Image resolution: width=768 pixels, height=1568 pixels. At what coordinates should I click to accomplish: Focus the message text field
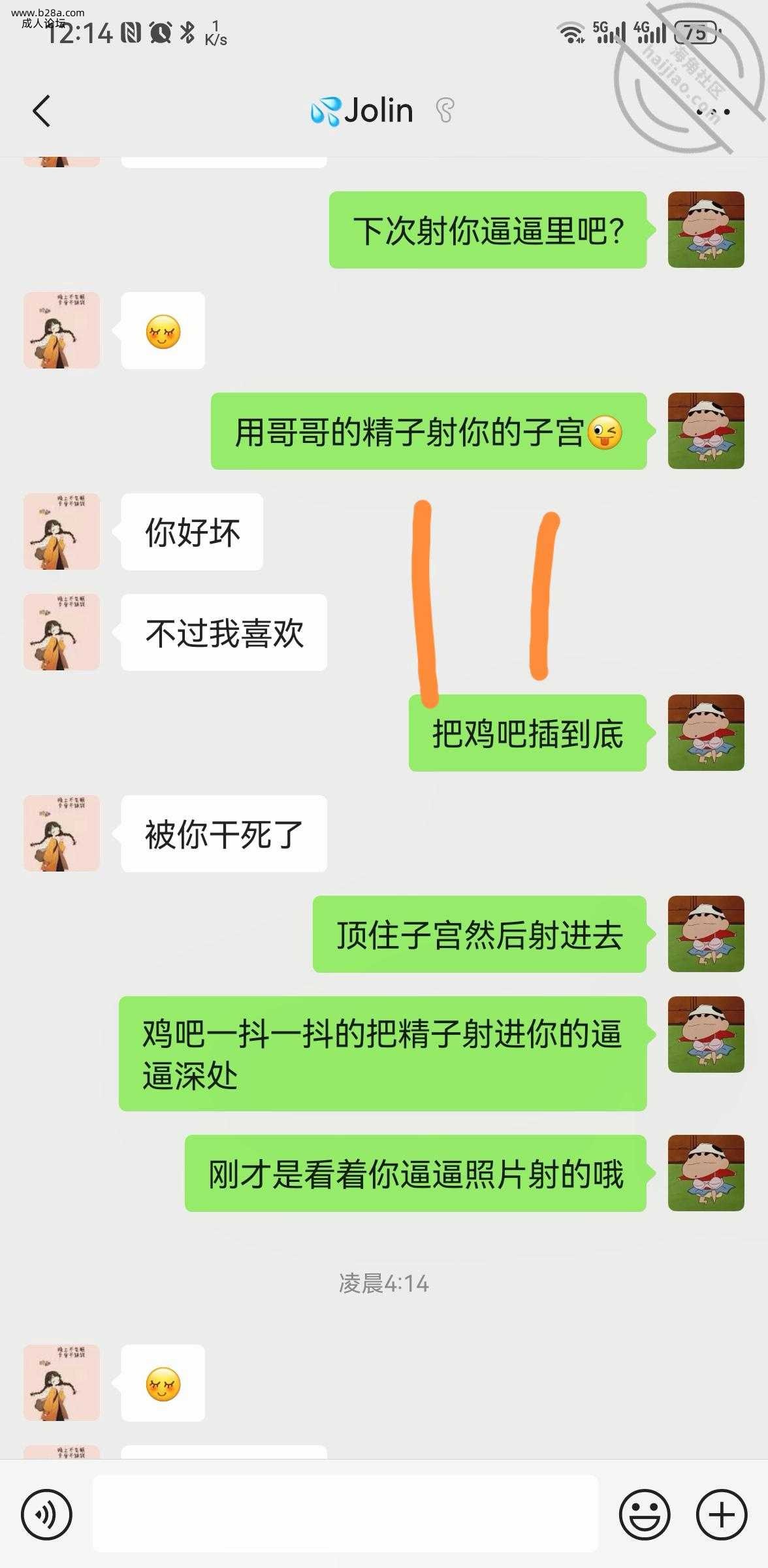pyautogui.click(x=345, y=1514)
